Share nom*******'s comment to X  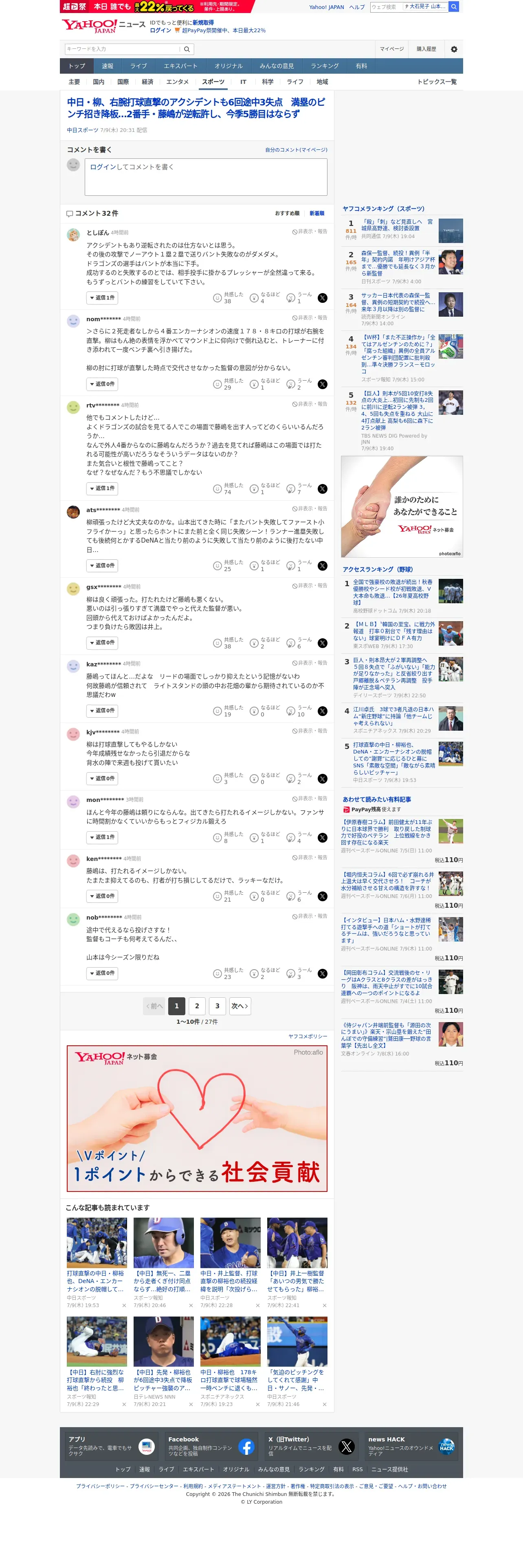click(x=323, y=385)
